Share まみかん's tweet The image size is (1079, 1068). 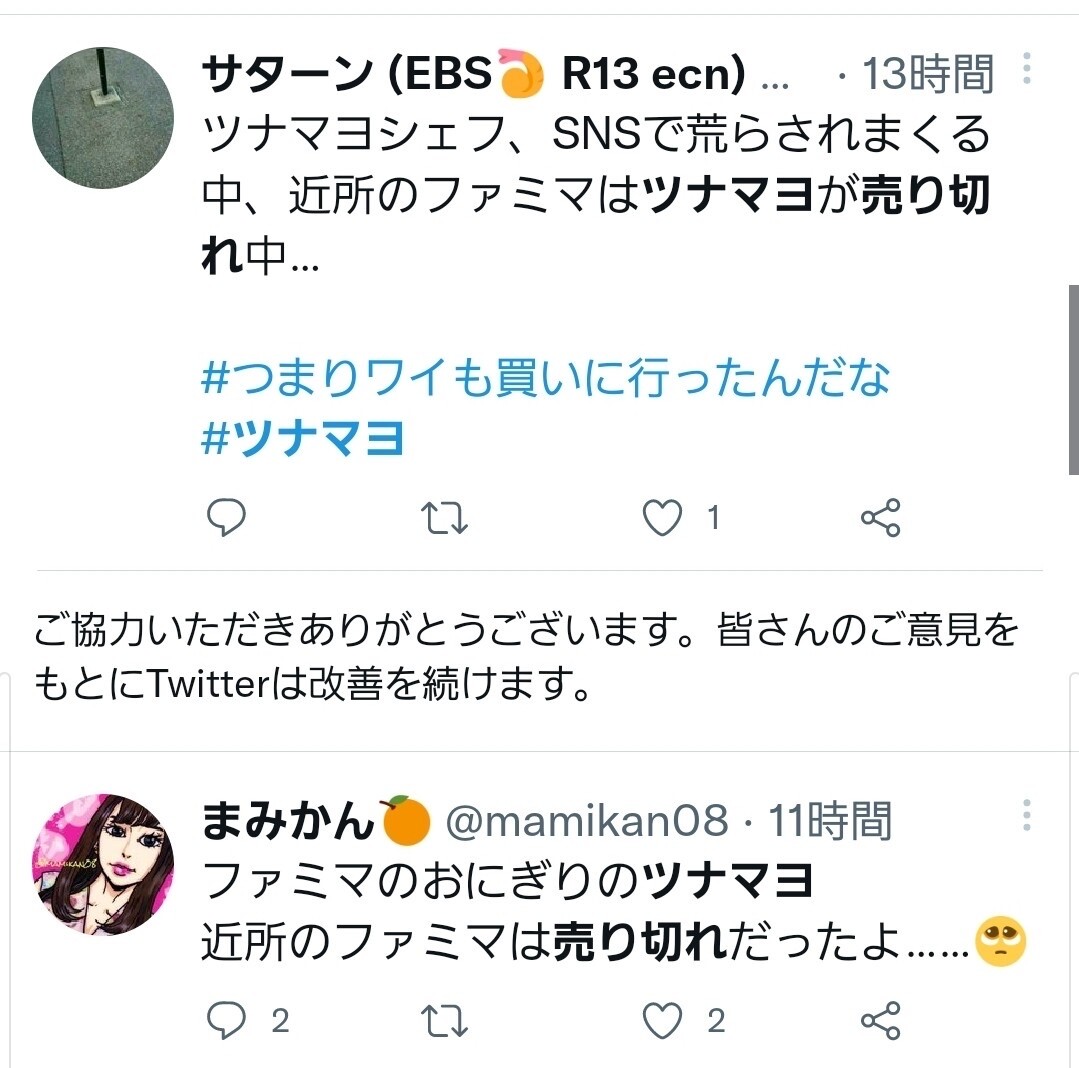tap(881, 1021)
